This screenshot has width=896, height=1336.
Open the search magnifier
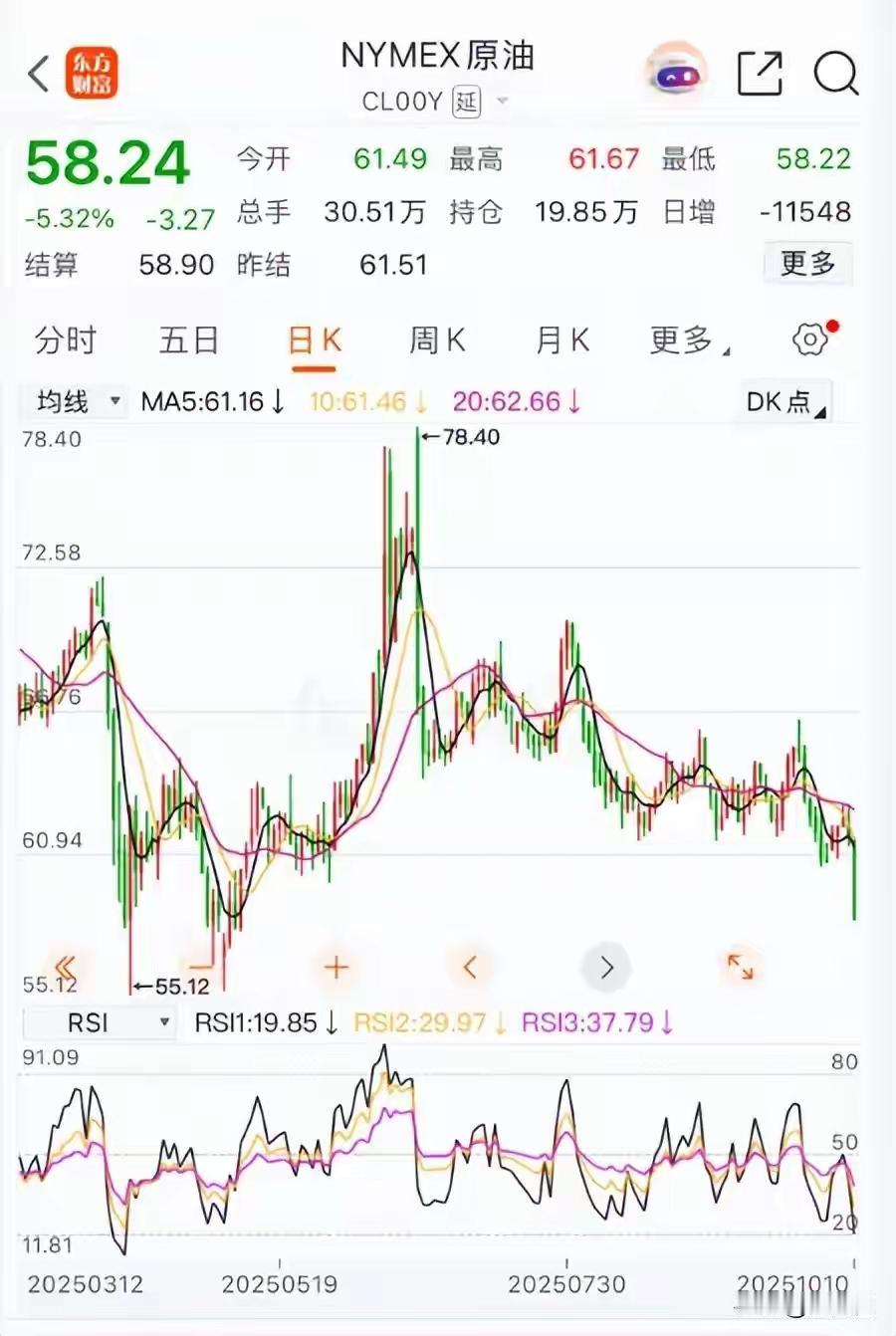tap(835, 73)
